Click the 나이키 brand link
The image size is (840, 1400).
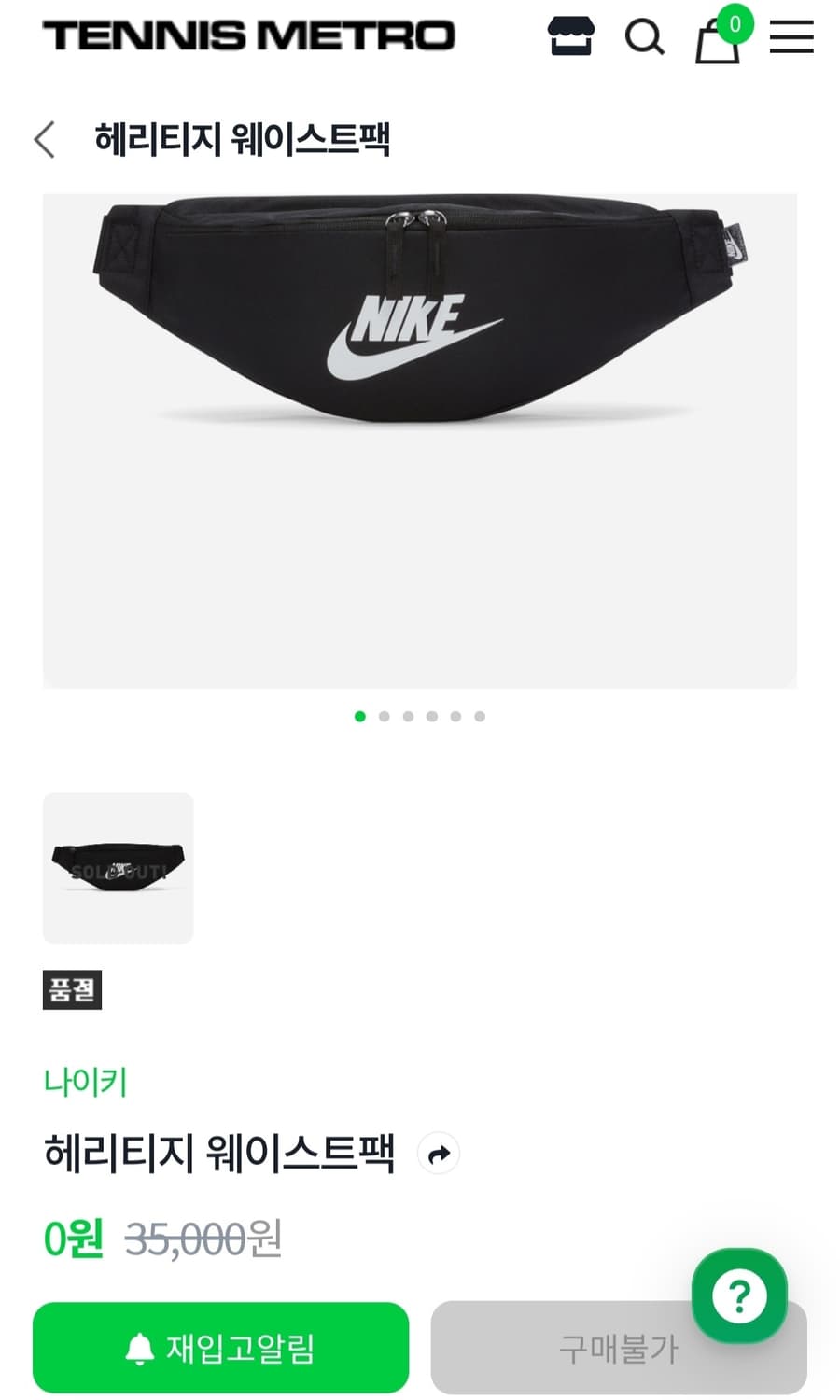[x=85, y=1082]
